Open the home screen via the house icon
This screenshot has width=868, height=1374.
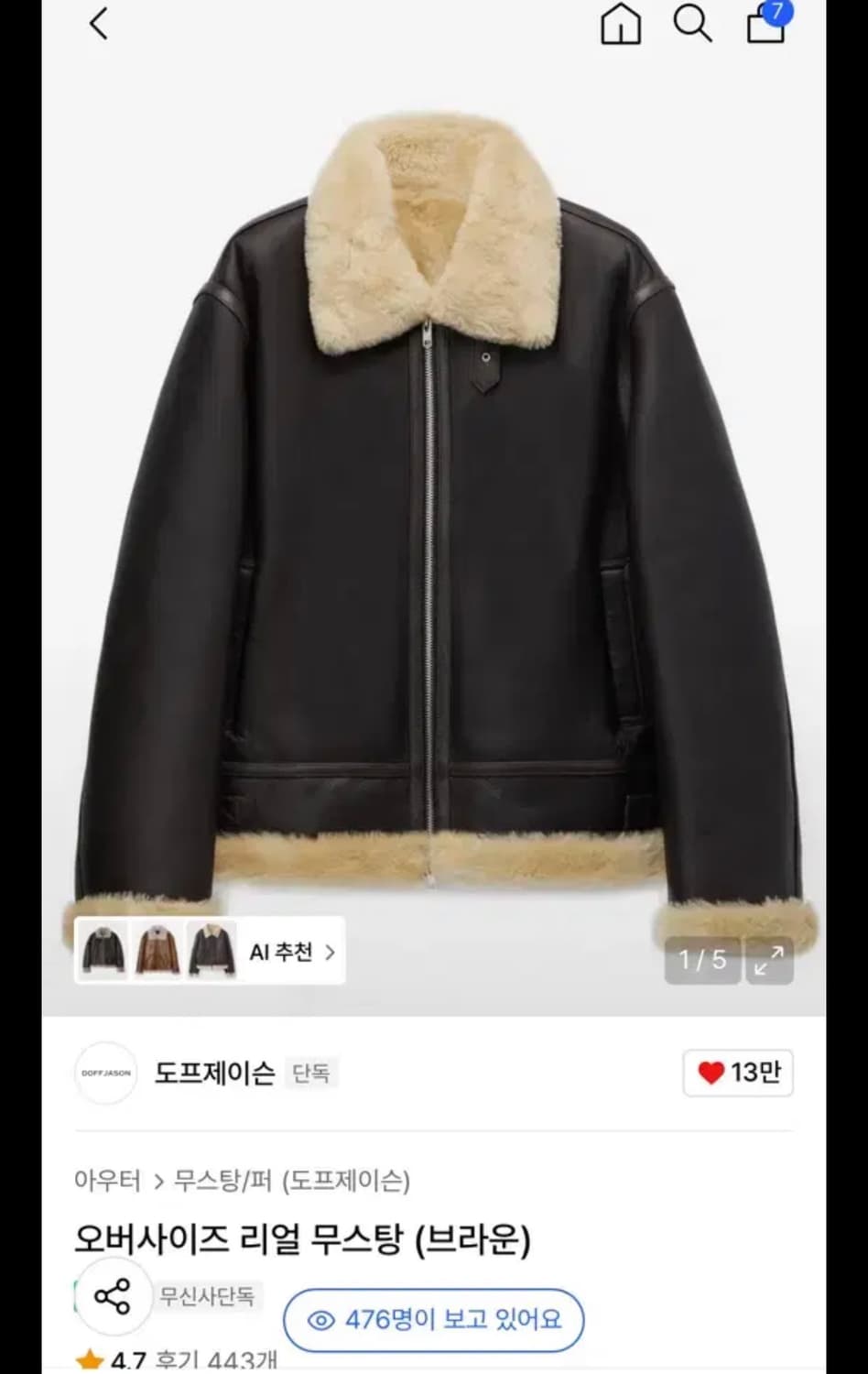coord(621,25)
